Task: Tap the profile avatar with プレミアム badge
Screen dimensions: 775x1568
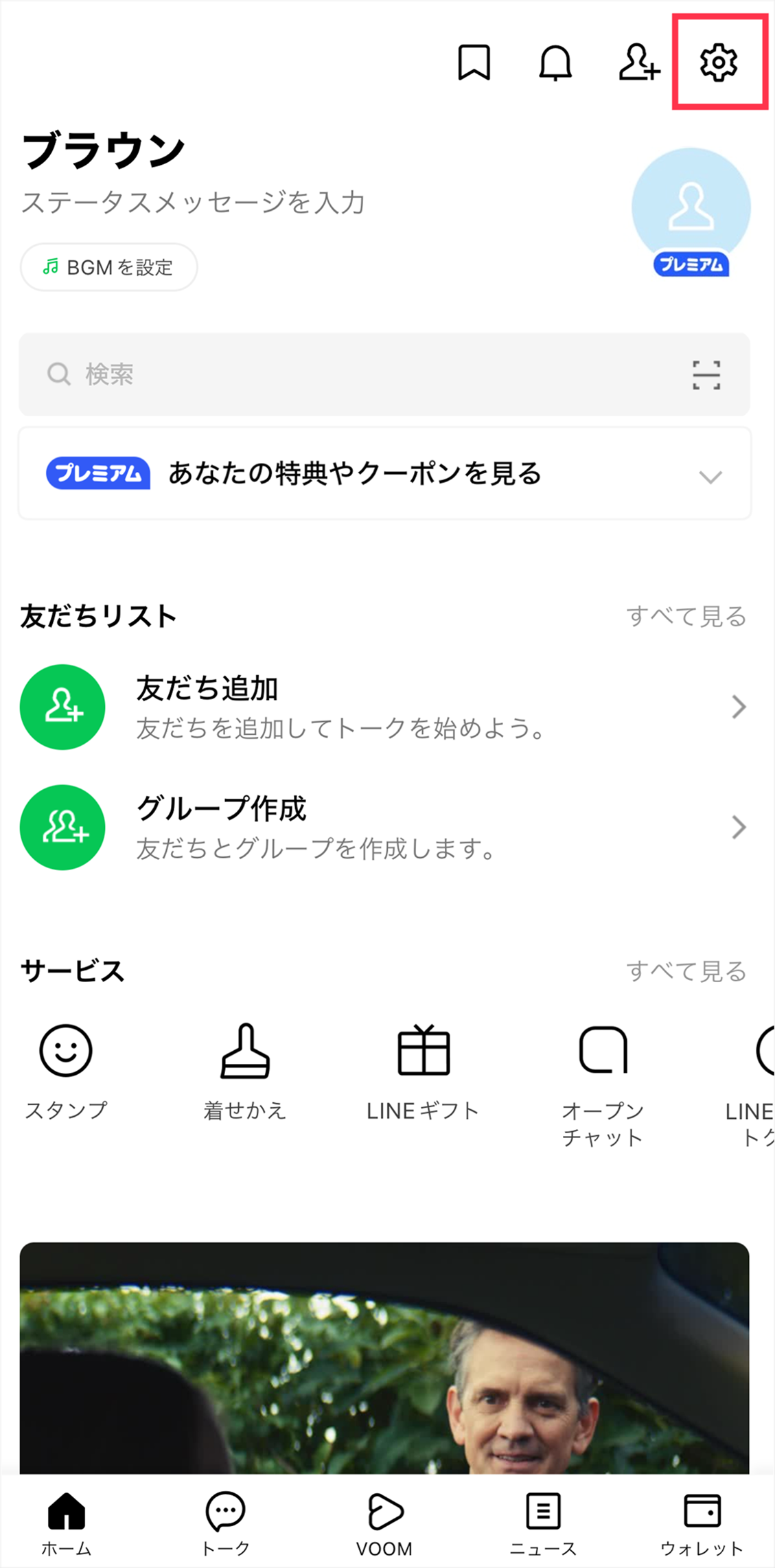Action: point(691,209)
